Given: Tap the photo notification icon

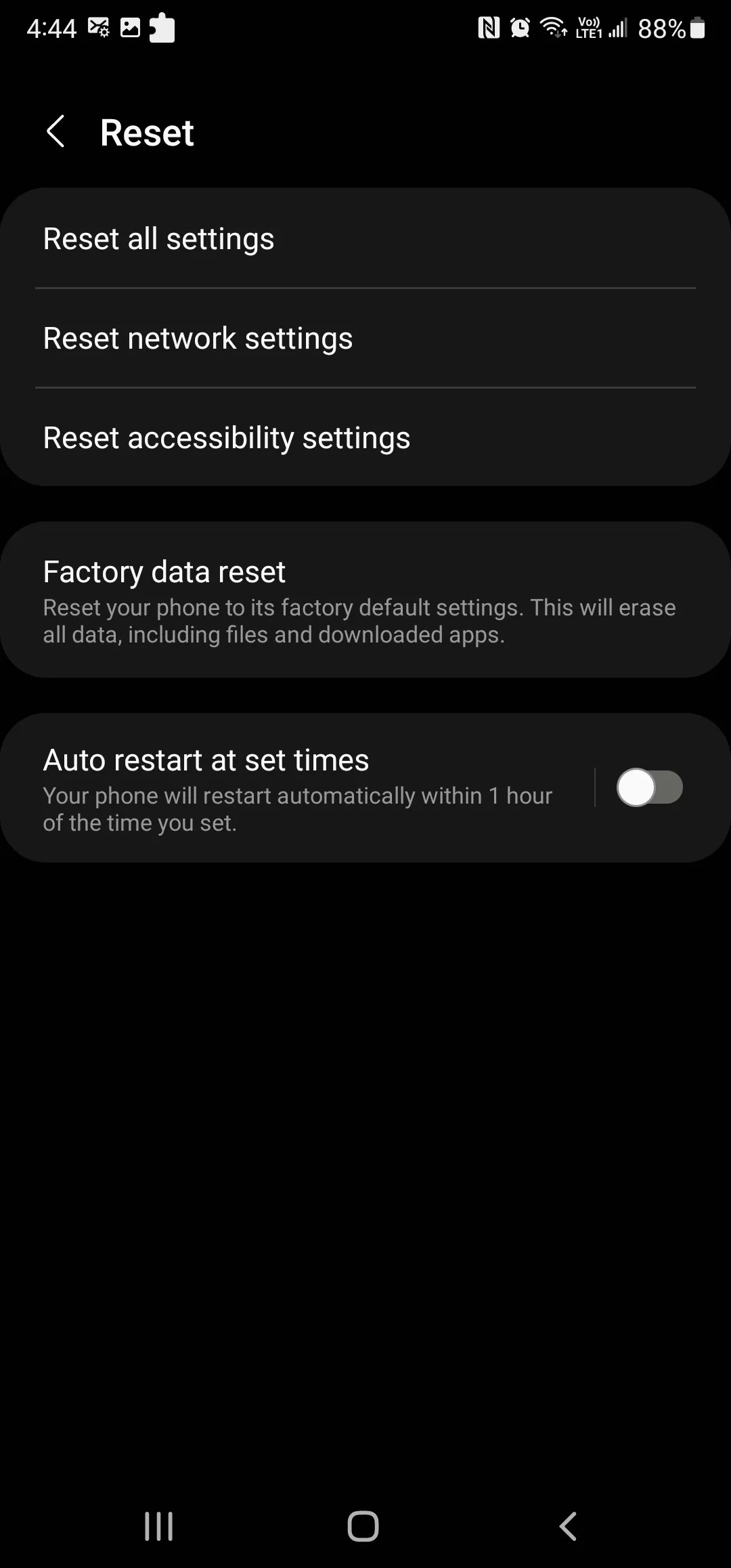Looking at the screenshot, I should point(130,27).
